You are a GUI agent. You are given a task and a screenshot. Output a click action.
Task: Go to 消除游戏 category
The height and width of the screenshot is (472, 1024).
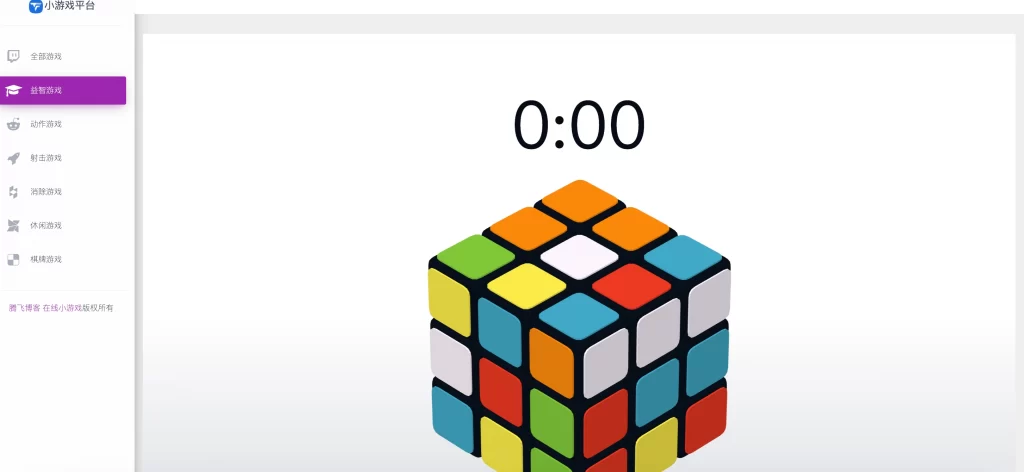coord(45,192)
